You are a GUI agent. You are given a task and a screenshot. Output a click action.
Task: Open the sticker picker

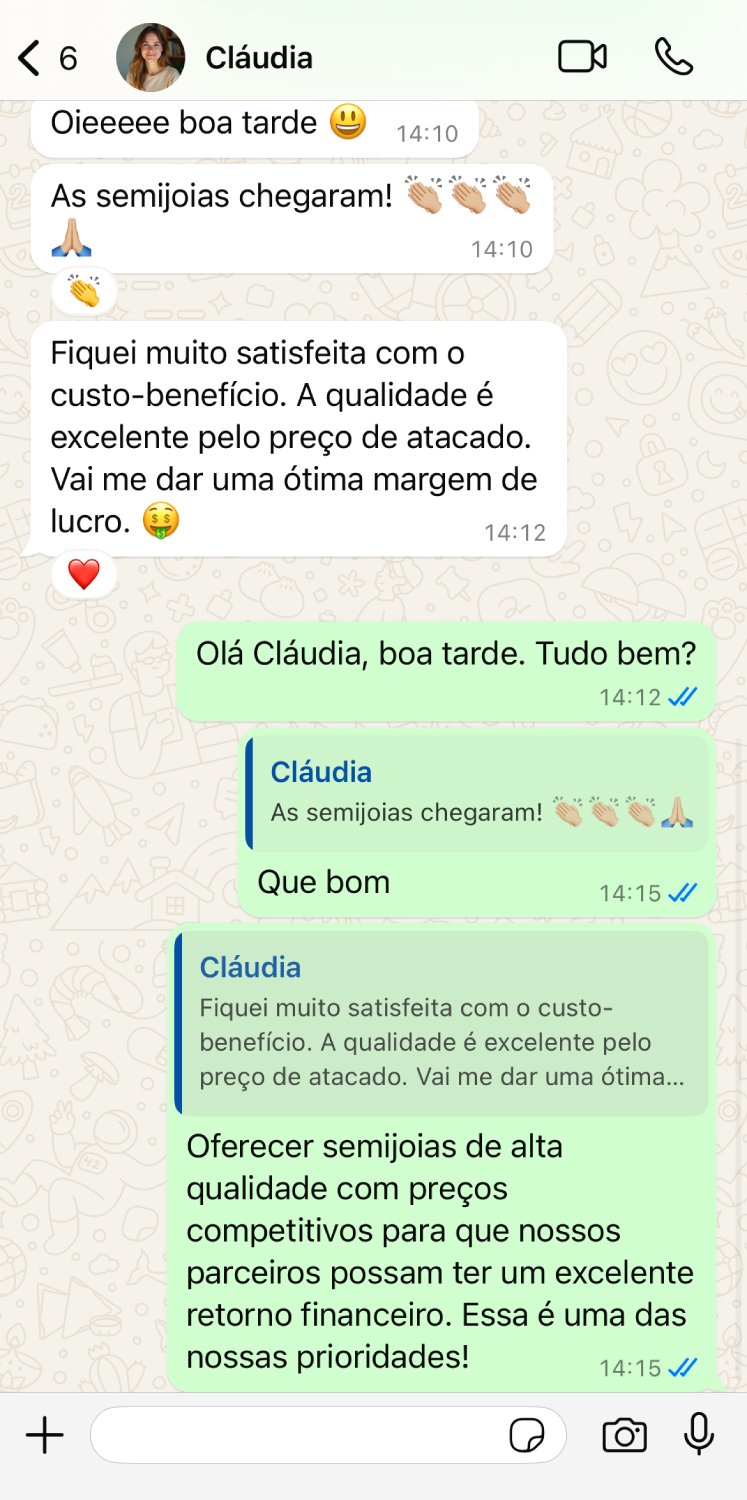(x=527, y=1437)
